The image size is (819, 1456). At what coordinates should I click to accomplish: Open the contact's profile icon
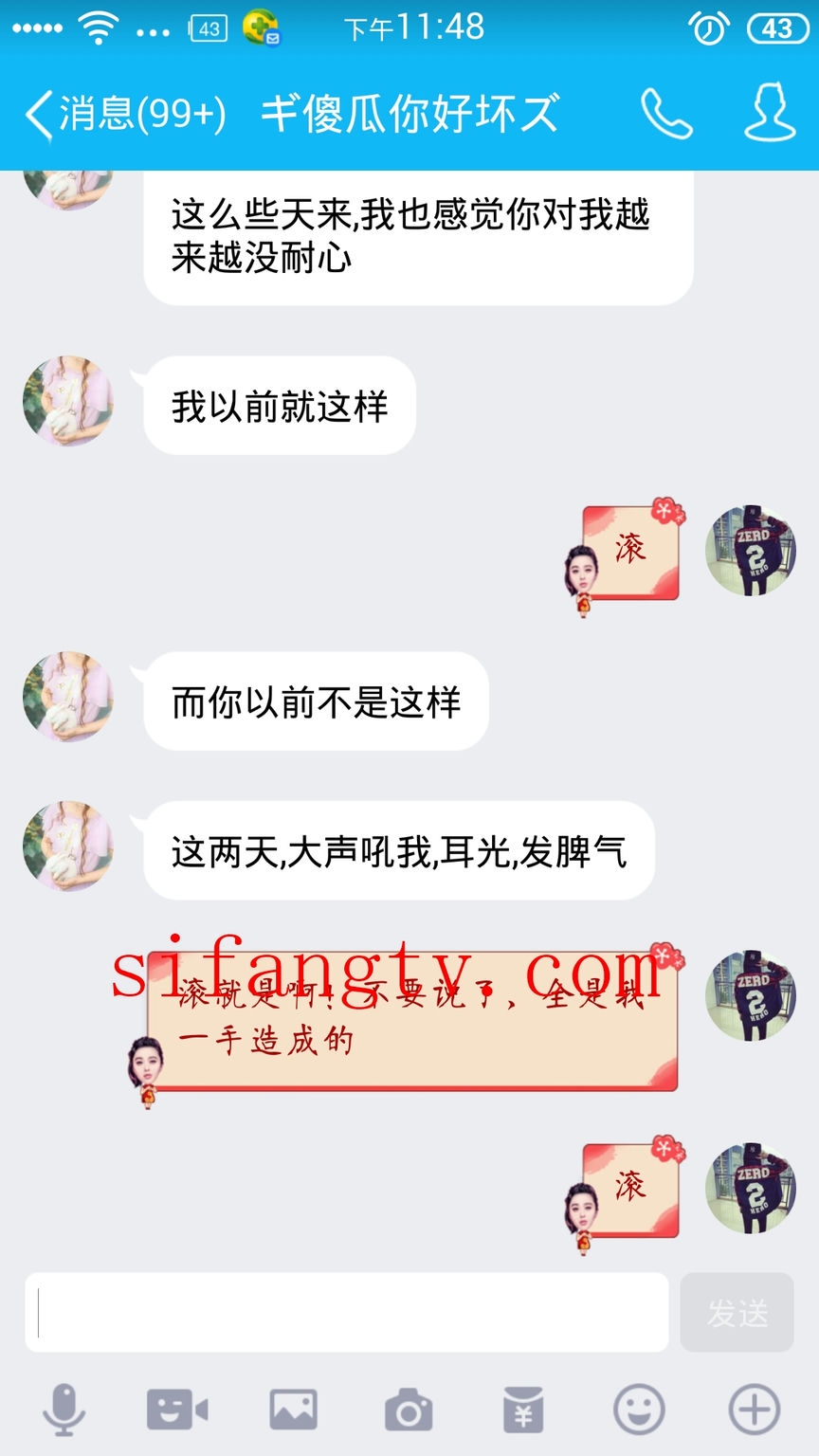click(x=769, y=113)
